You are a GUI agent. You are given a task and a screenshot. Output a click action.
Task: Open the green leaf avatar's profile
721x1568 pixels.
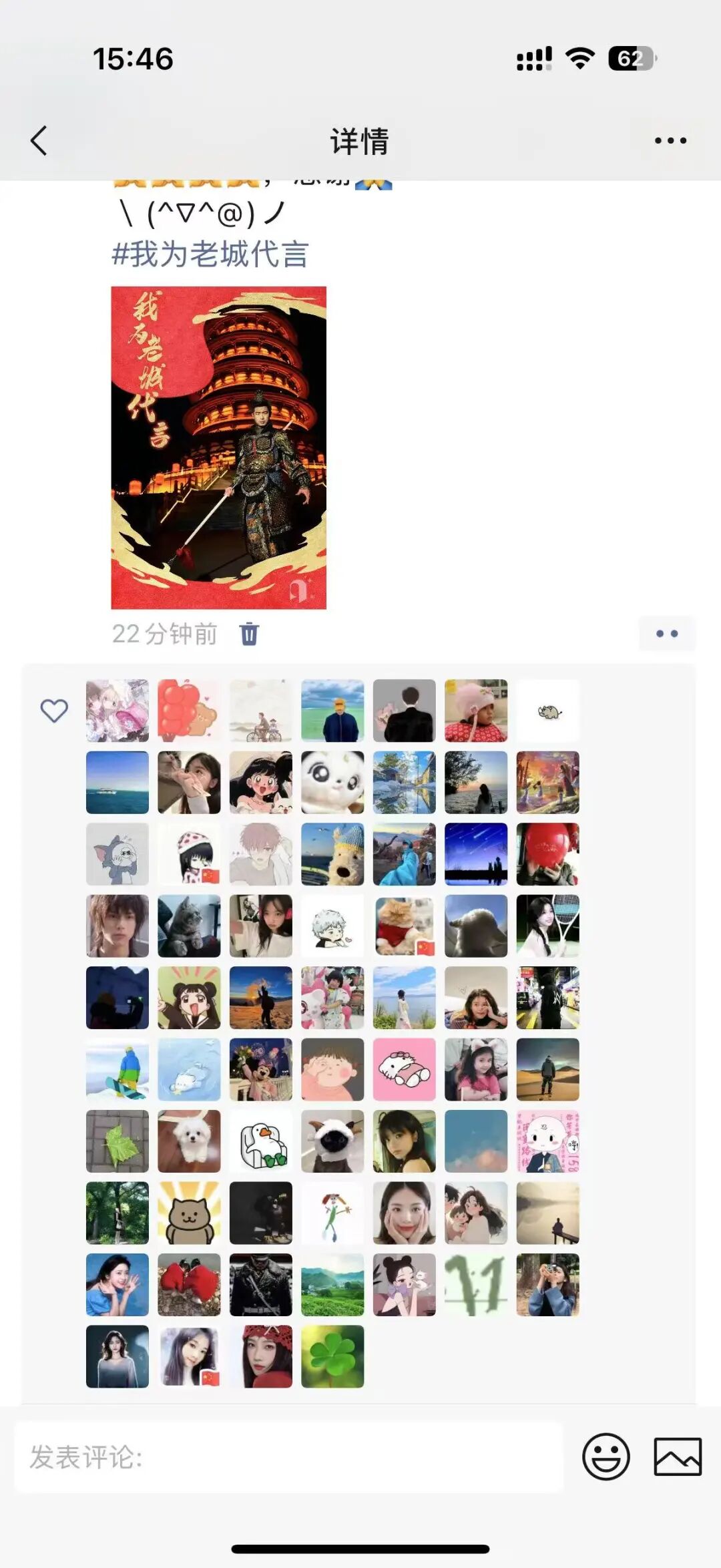pos(117,1141)
